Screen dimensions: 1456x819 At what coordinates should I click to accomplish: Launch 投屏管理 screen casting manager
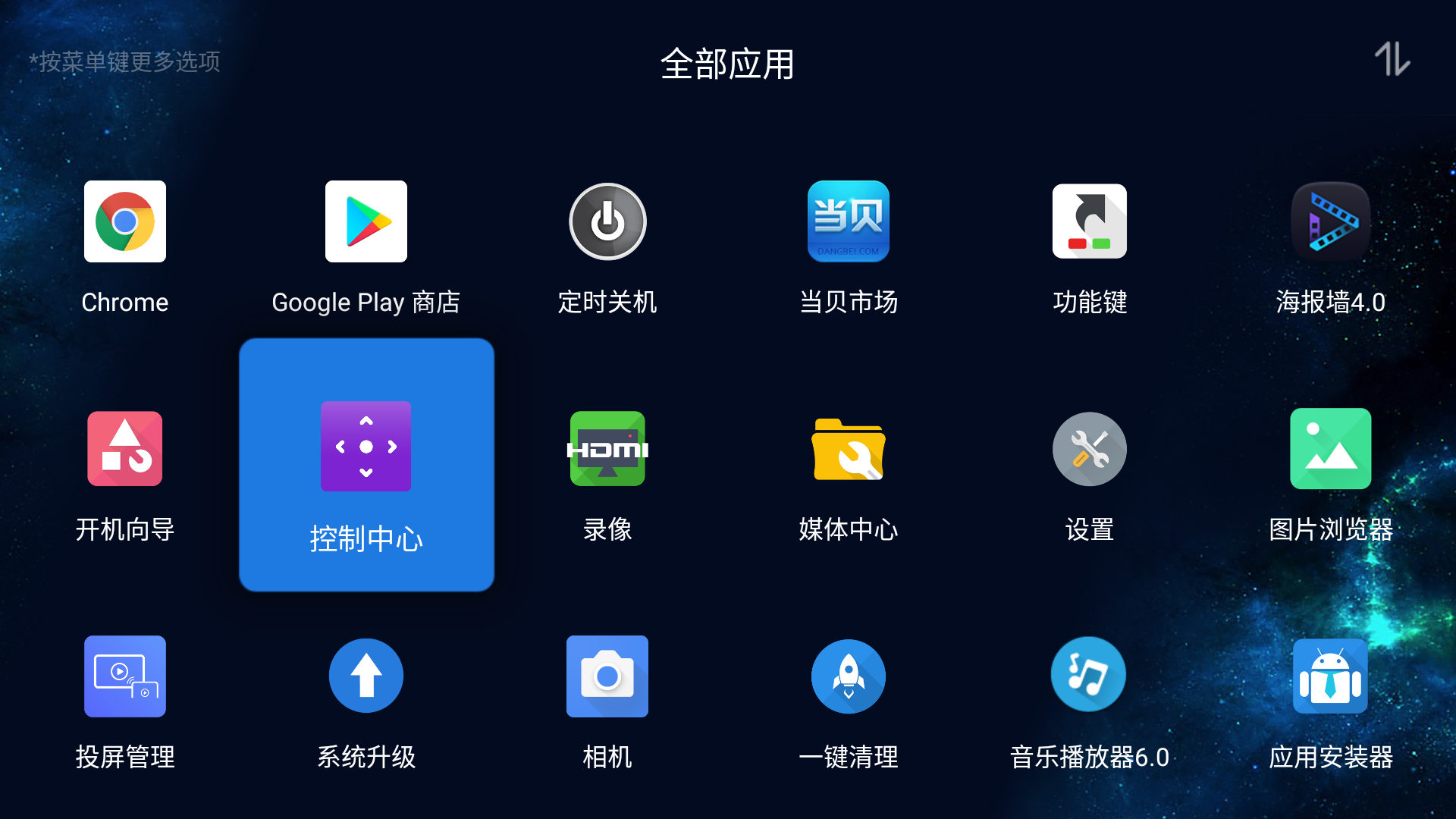coord(125,676)
